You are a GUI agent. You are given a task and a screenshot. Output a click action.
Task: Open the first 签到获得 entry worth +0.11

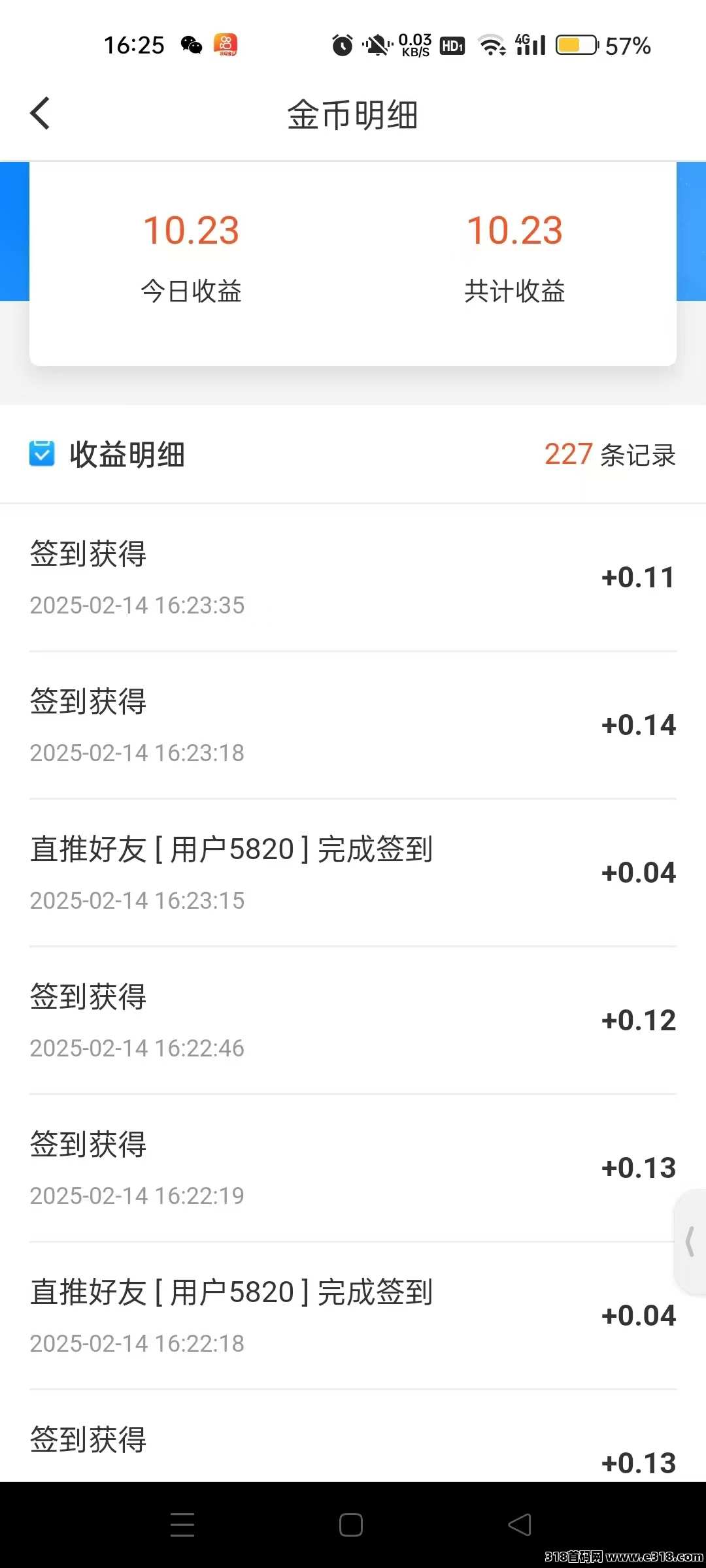point(353,575)
